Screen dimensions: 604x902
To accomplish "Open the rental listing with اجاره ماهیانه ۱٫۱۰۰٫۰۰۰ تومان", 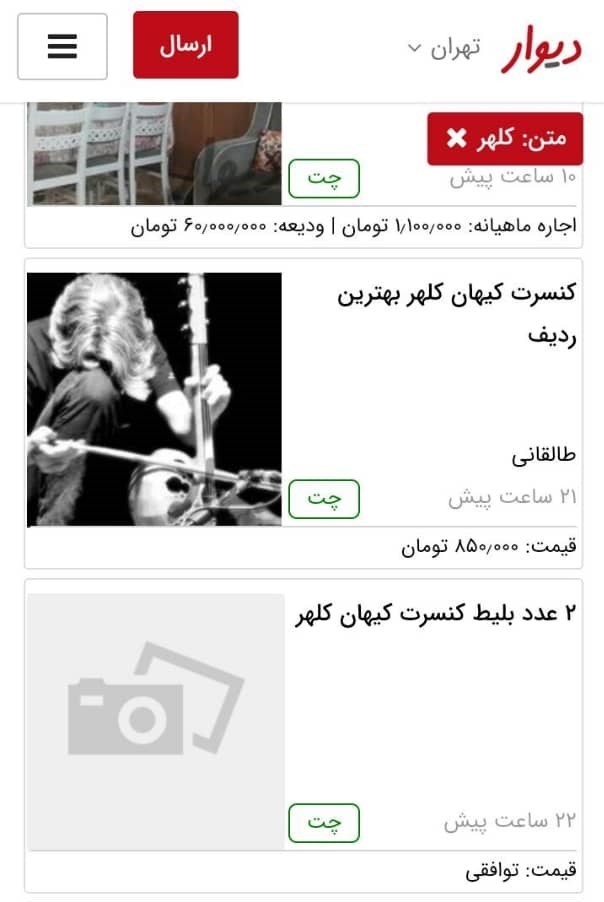I will [x=353, y=225].
